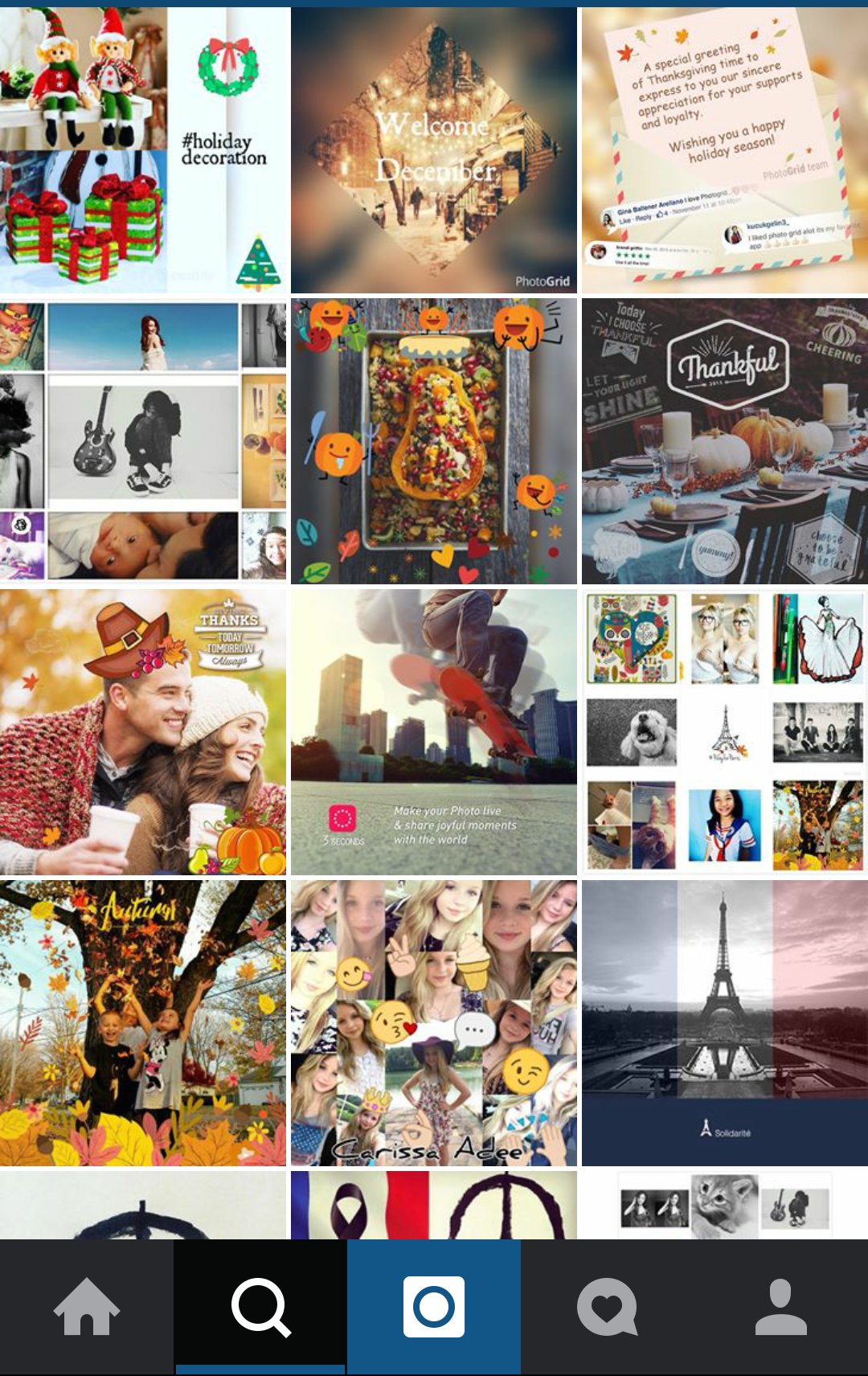The width and height of the screenshot is (868, 1376).
Task: View the Carissa Adee collage post
Action: 434,1023
